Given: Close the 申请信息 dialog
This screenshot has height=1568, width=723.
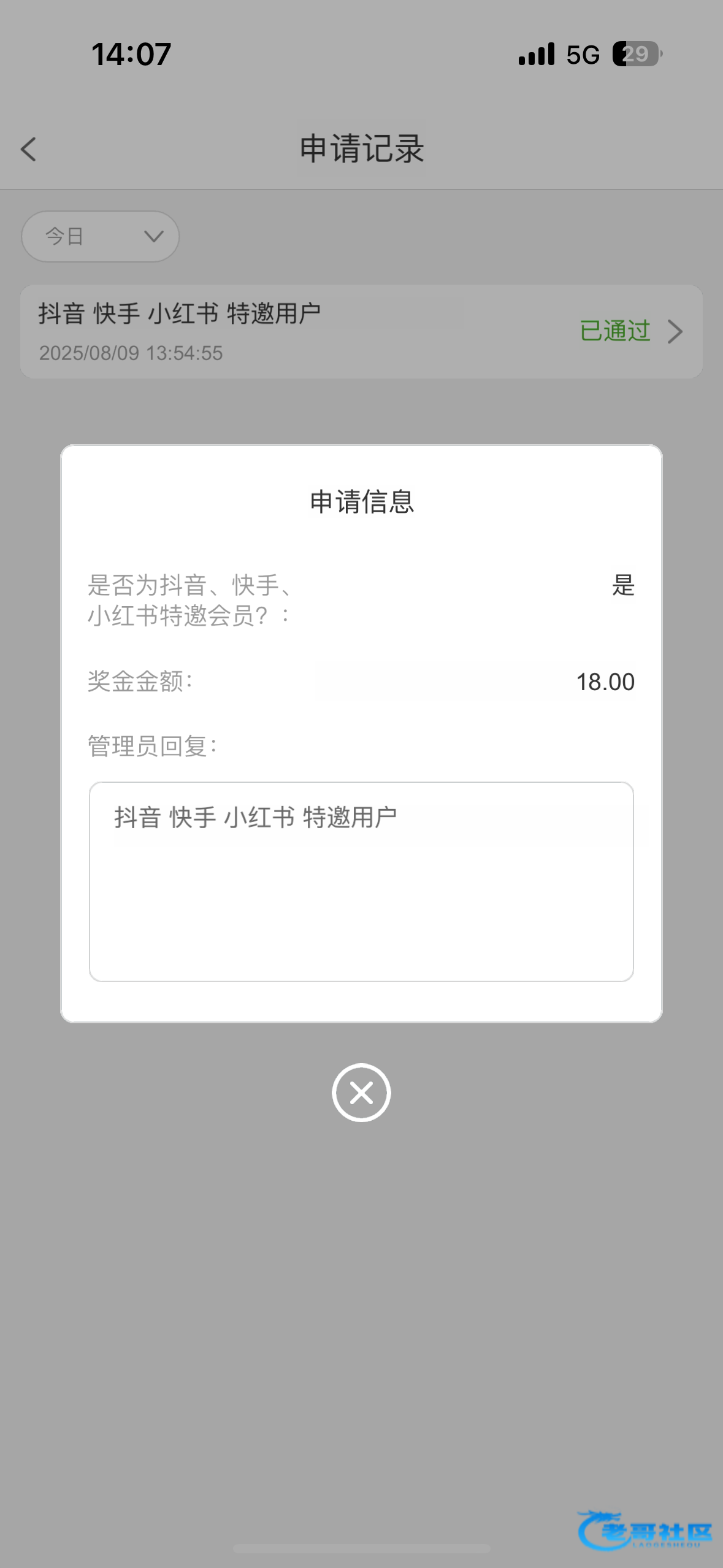Looking at the screenshot, I should point(361,1093).
